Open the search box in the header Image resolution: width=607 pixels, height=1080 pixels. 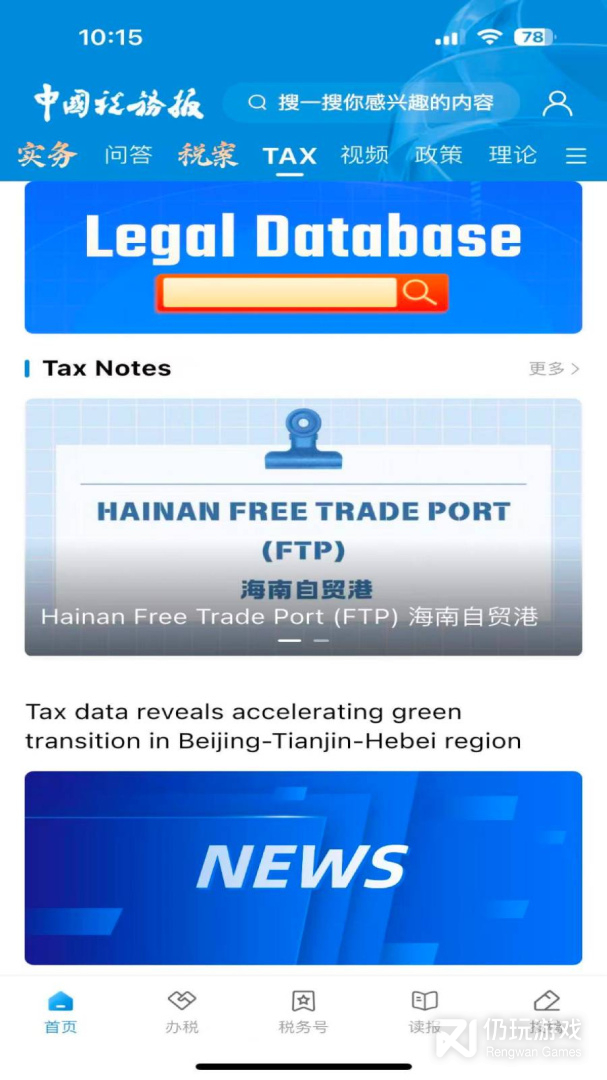click(371, 102)
